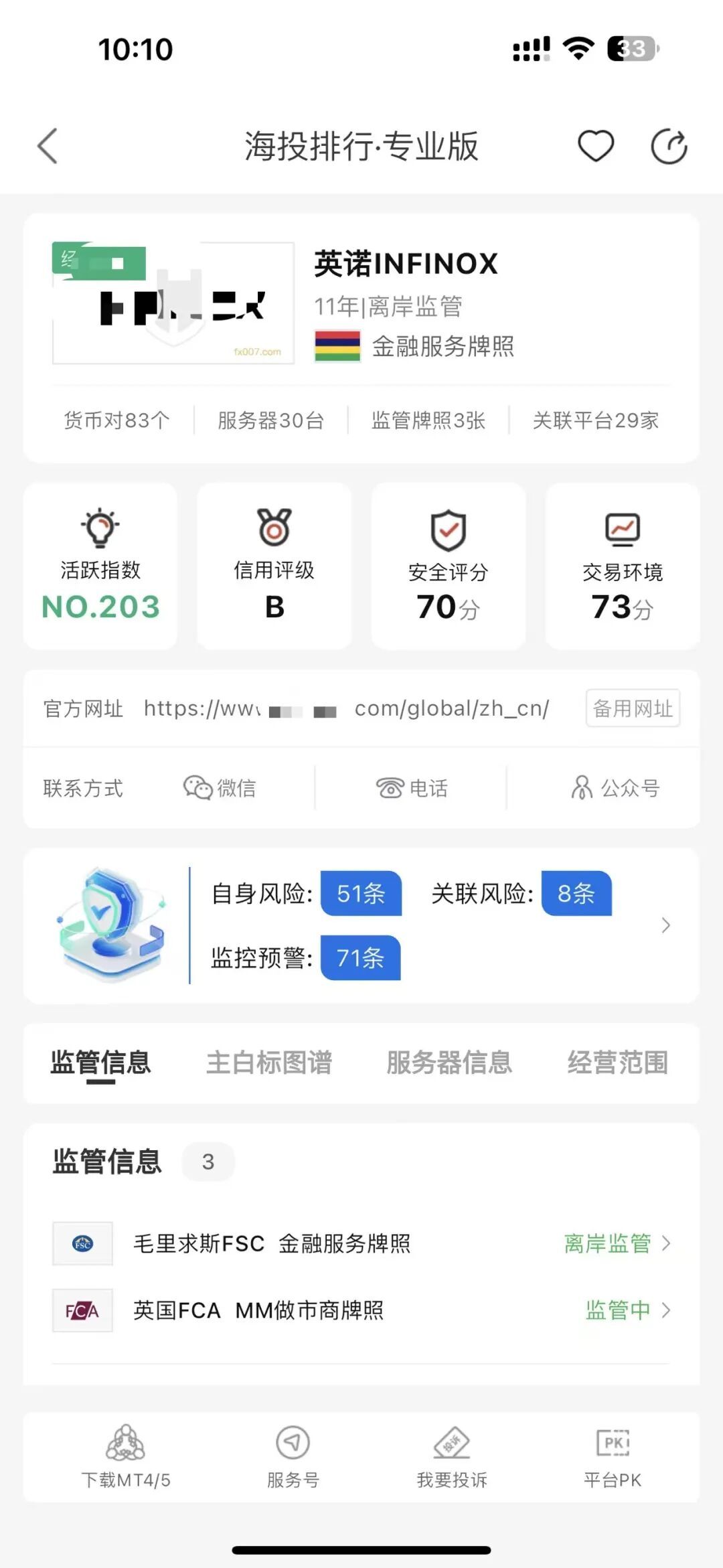Switch to the 主白标图谱 tab
This screenshot has height=1568, width=723.
coord(270,1063)
